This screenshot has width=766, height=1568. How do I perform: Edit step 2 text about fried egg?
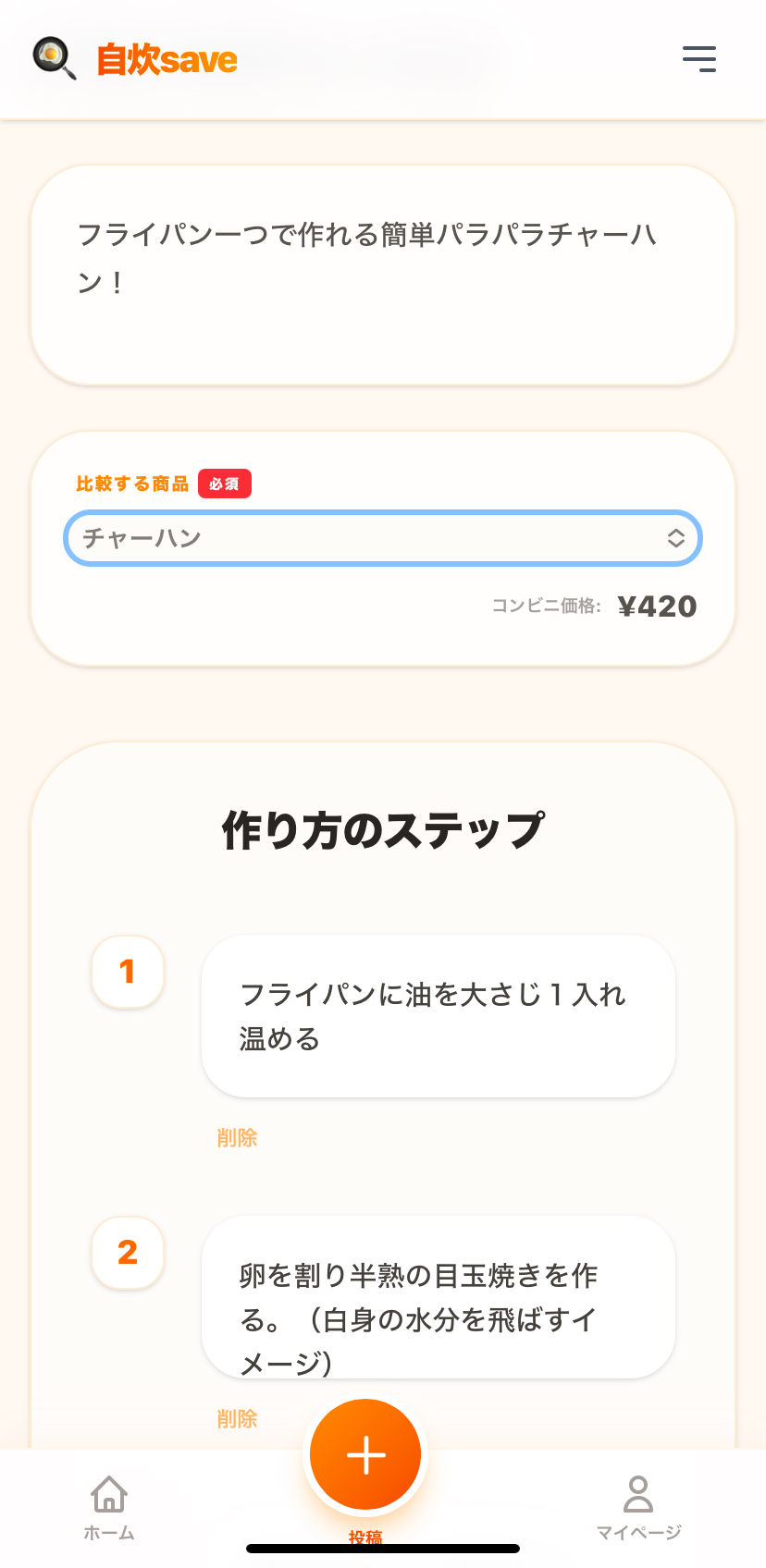pos(438,1297)
